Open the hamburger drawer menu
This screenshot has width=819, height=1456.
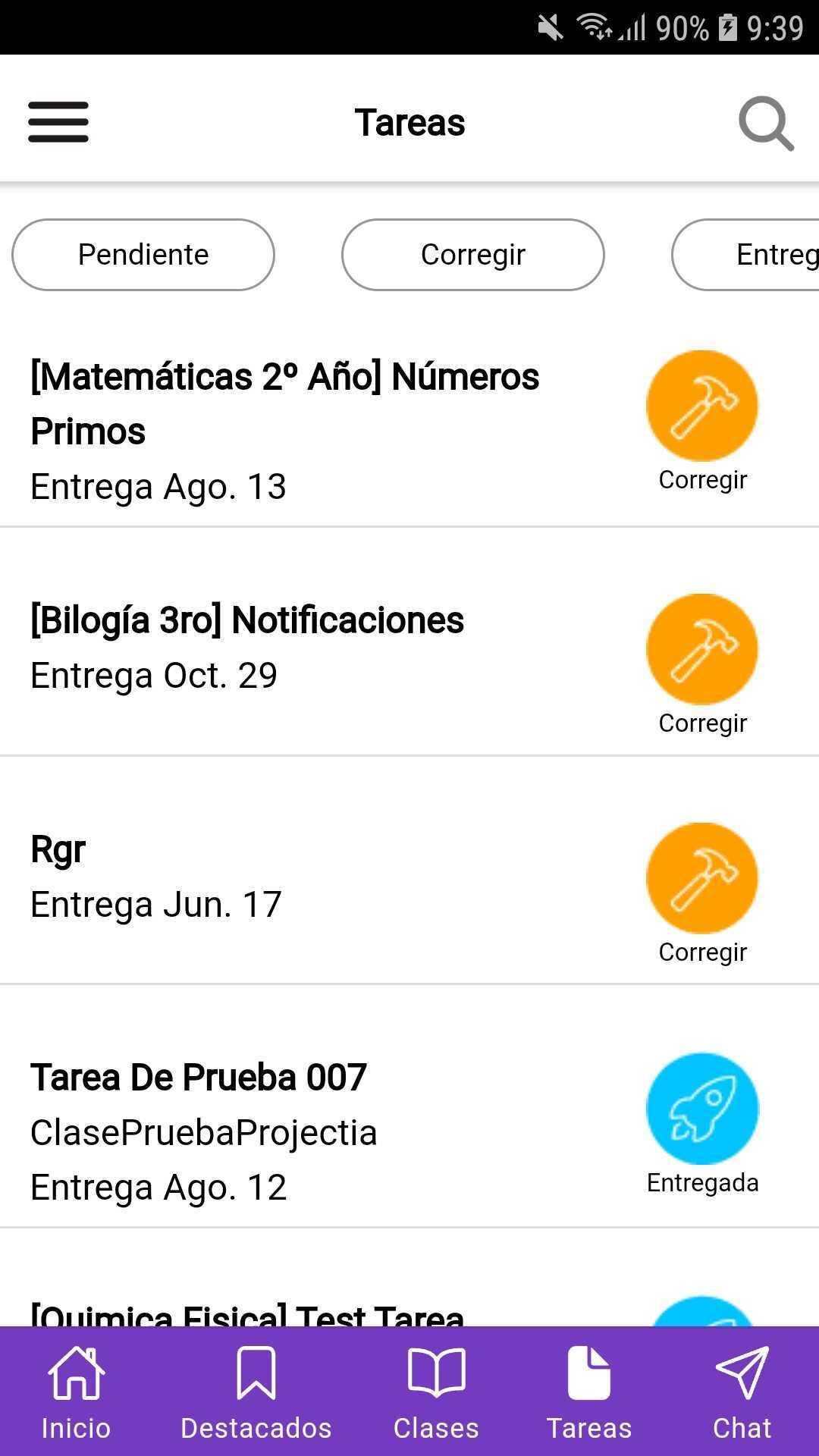[x=58, y=122]
